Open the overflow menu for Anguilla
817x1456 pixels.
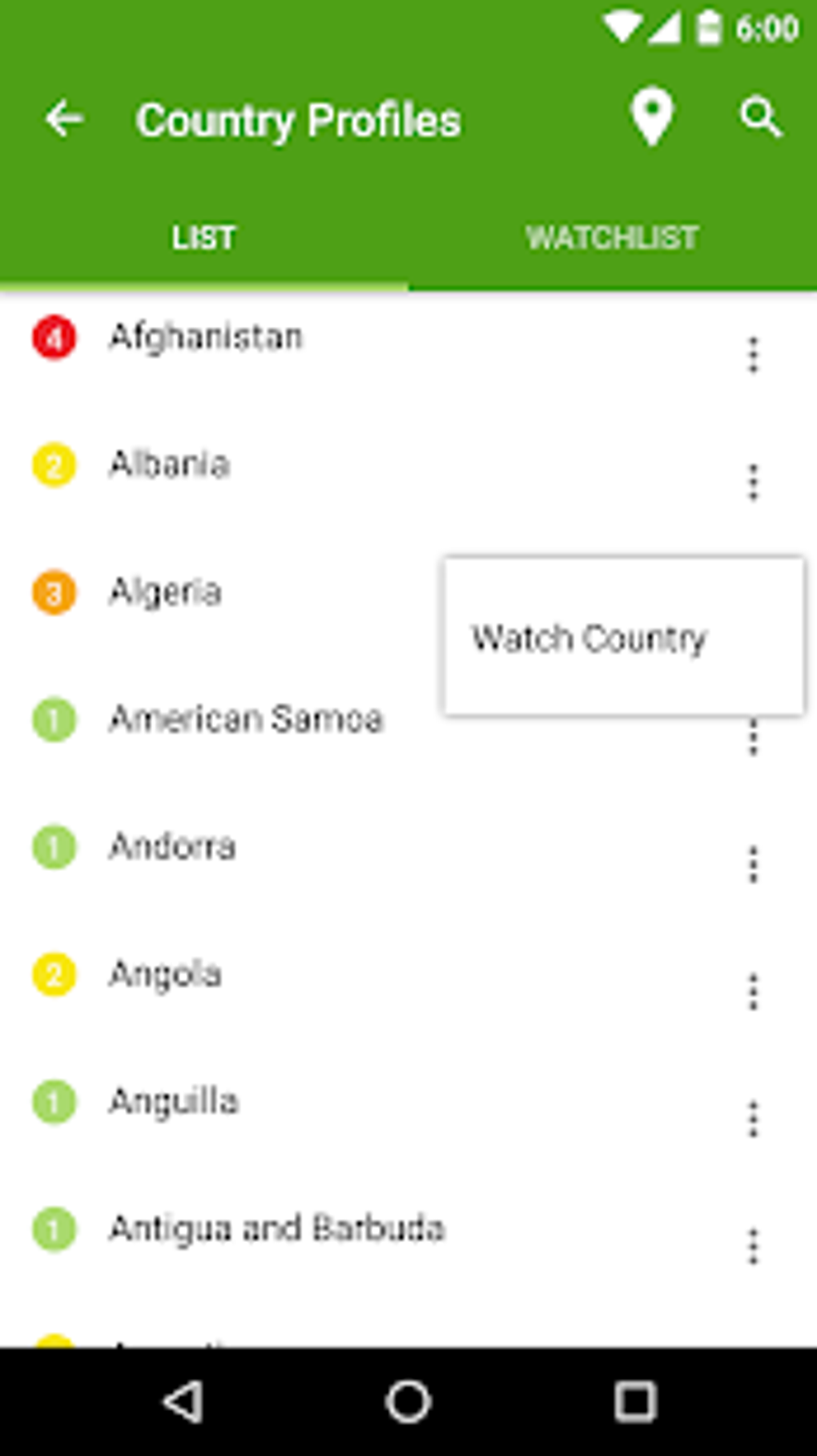pyautogui.click(x=753, y=1119)
